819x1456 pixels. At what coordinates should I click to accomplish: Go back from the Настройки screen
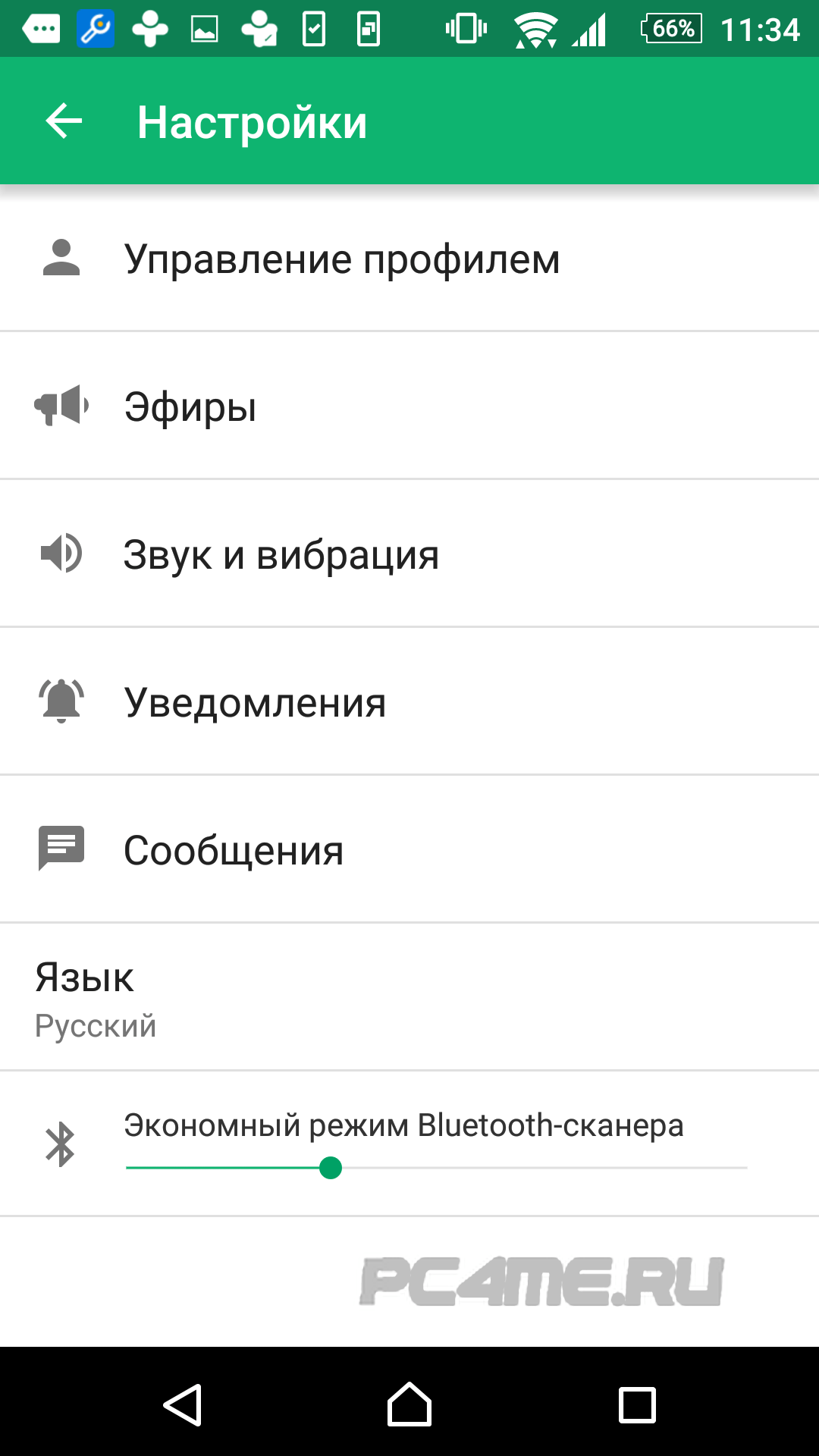[64, 121]
